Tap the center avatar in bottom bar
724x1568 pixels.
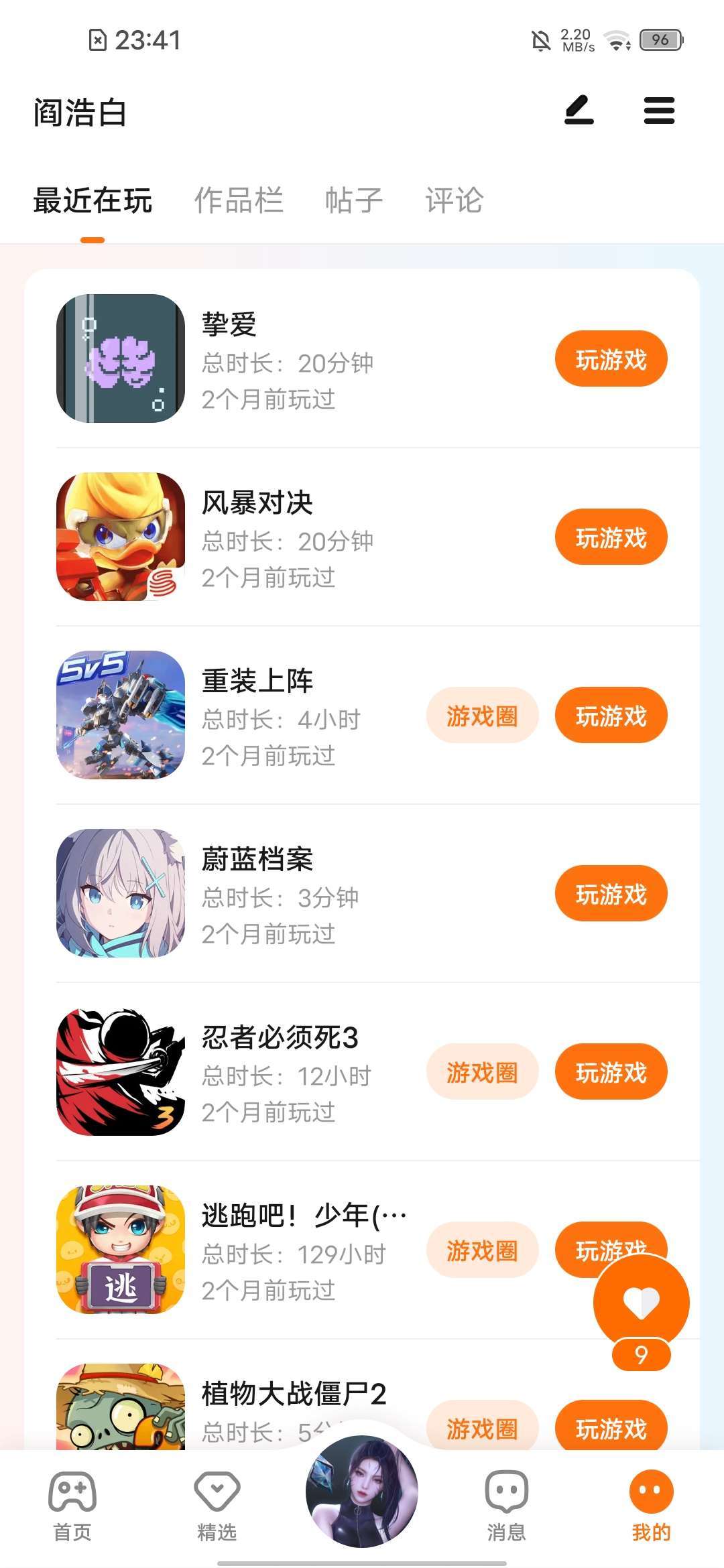[x=362, y=1492]
